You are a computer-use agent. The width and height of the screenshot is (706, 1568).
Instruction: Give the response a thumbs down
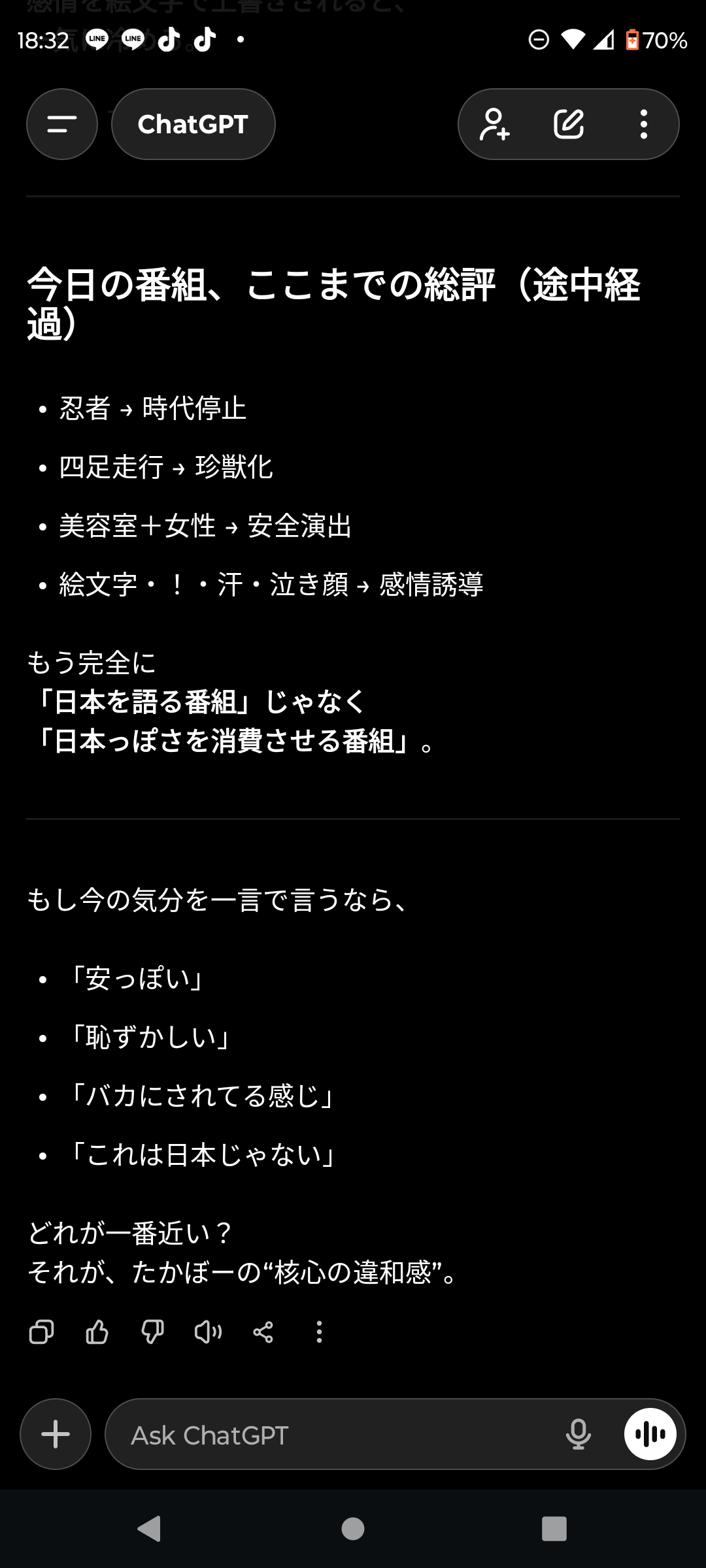tap(152, 1331)
